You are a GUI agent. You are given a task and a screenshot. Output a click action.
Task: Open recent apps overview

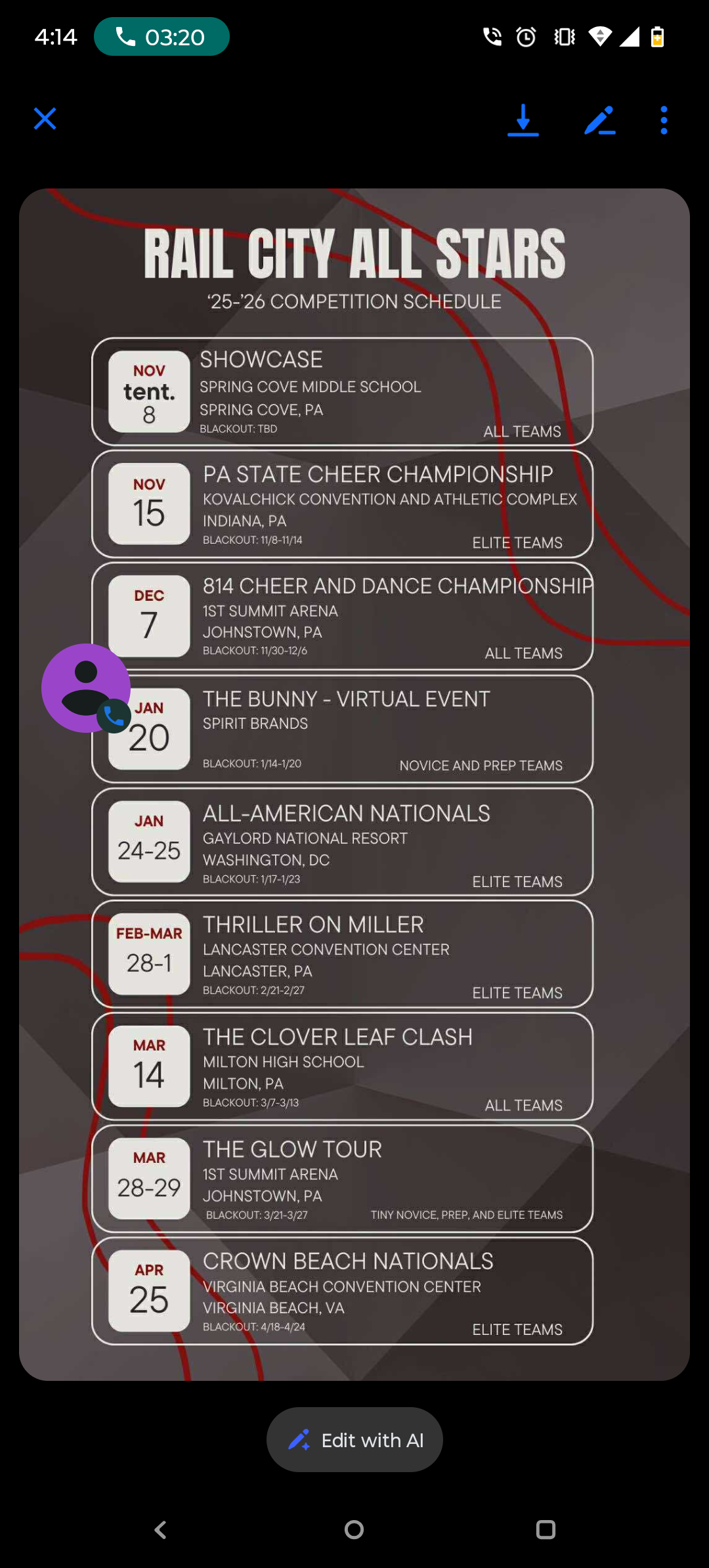point(546,1530)
